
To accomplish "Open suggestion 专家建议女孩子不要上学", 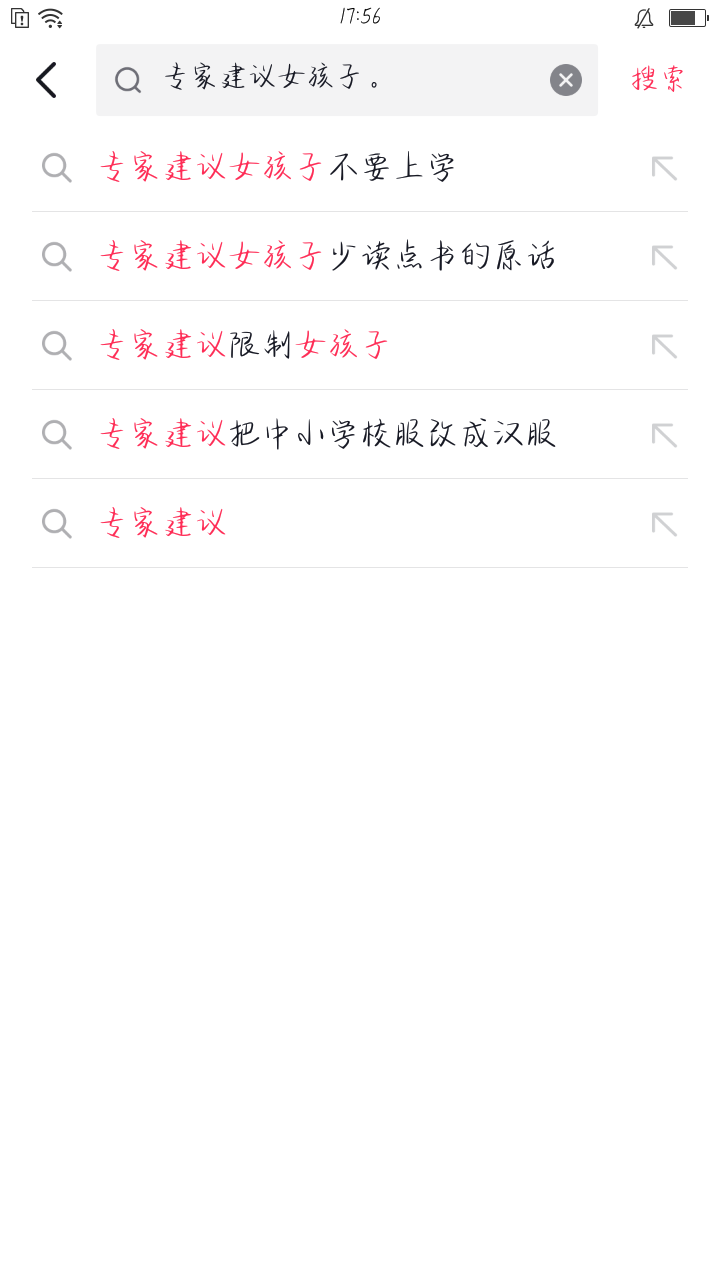I will (x=360, y=168).
